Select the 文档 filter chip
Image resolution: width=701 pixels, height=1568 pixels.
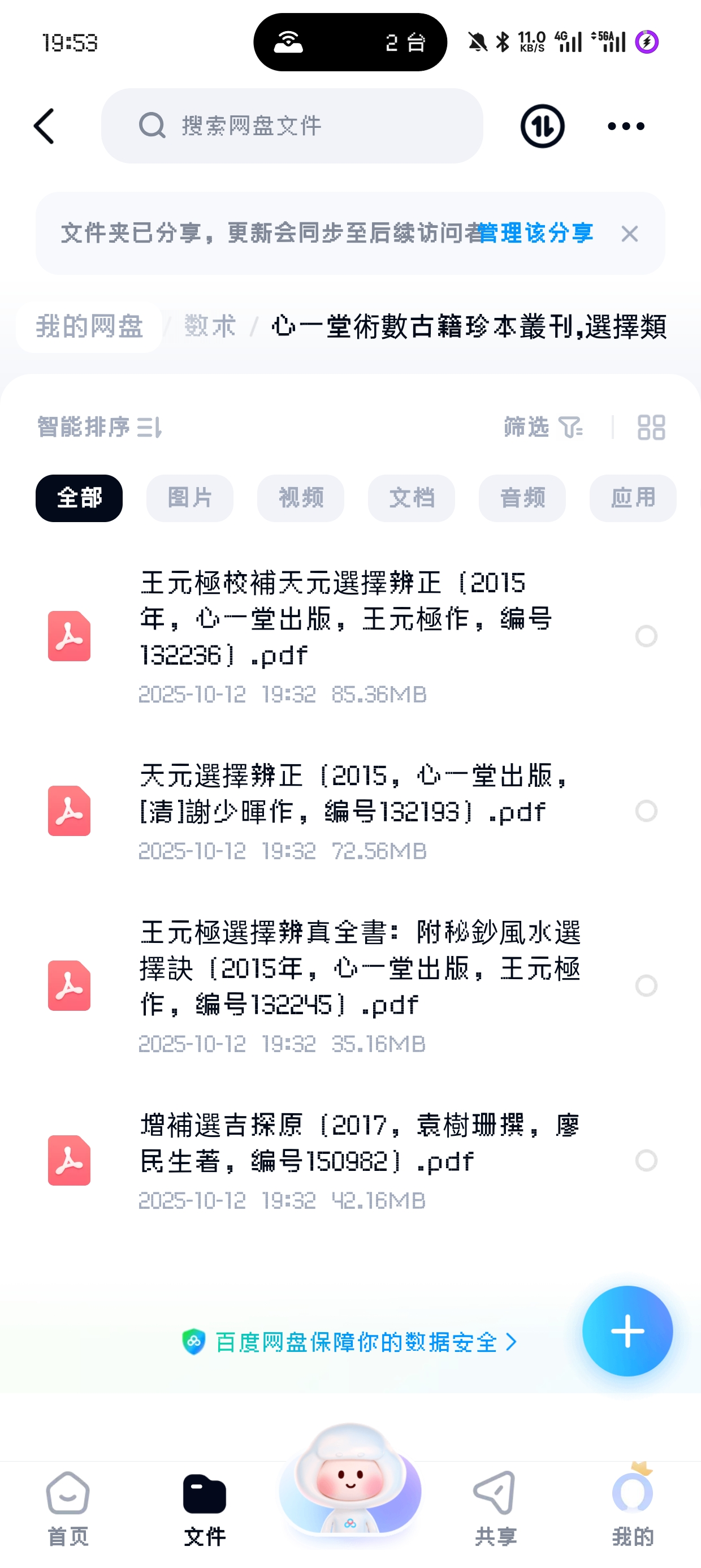point(412,498)
